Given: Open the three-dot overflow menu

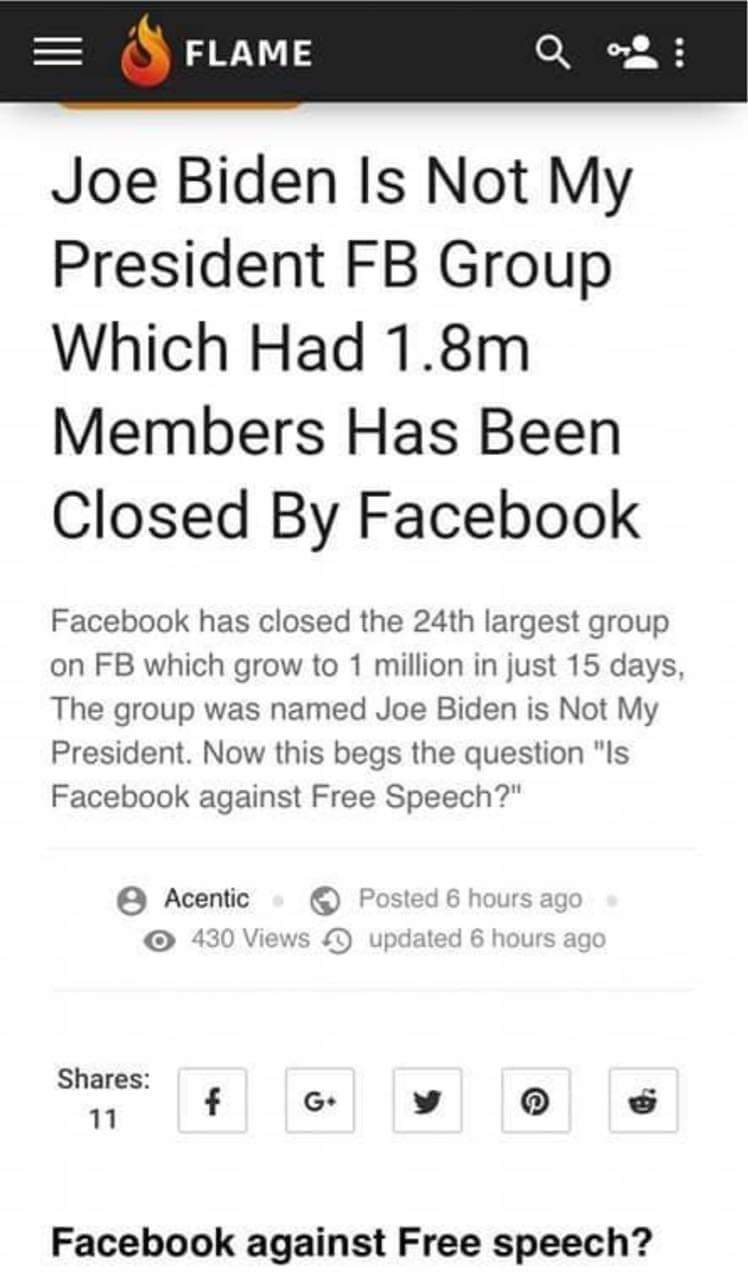Looking at the screenshot, I should coord(680,53).
